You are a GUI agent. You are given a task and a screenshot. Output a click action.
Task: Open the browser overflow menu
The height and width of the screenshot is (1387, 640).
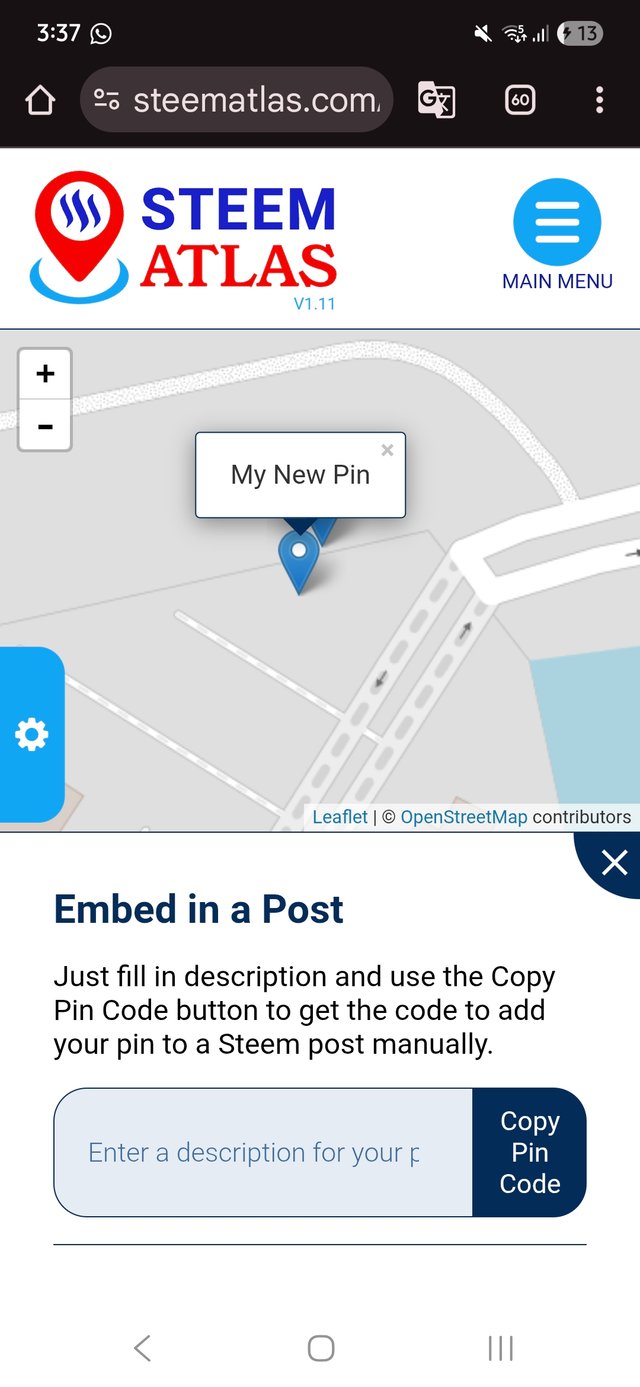[x=599, y=100]
